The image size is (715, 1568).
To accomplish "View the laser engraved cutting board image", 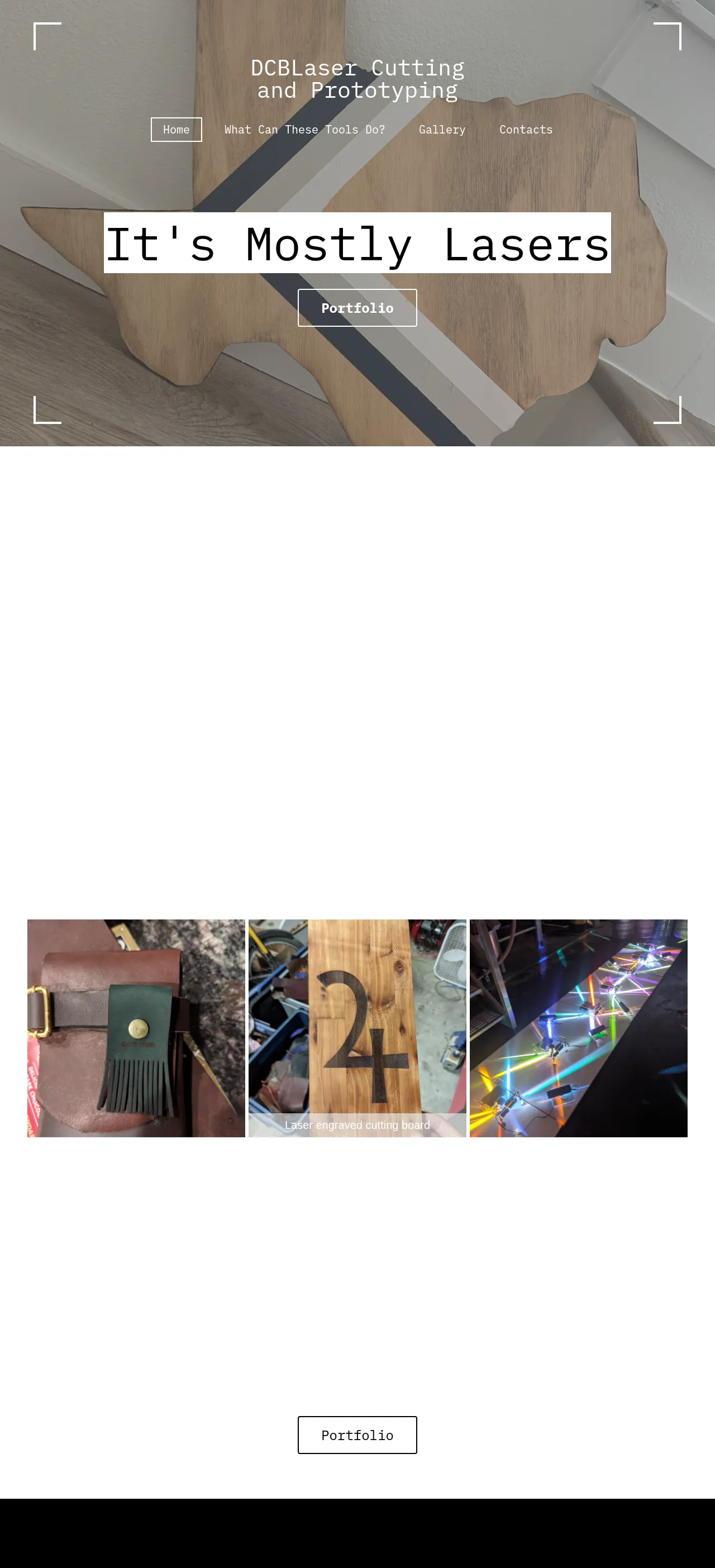I will (x=357, y=1028).
